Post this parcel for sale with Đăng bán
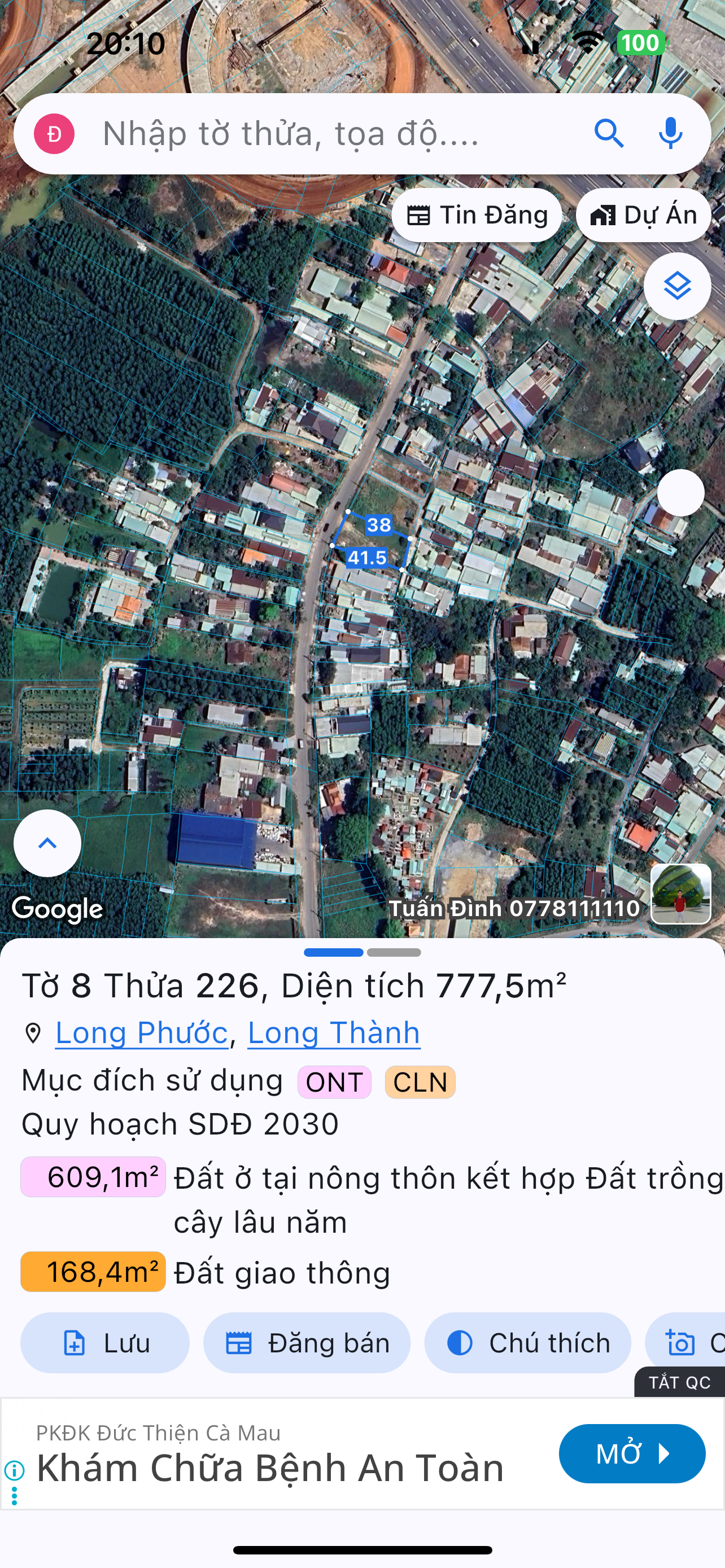Image resolution: width=725 pixels, height=1568 pixels. click(307, 1343)
